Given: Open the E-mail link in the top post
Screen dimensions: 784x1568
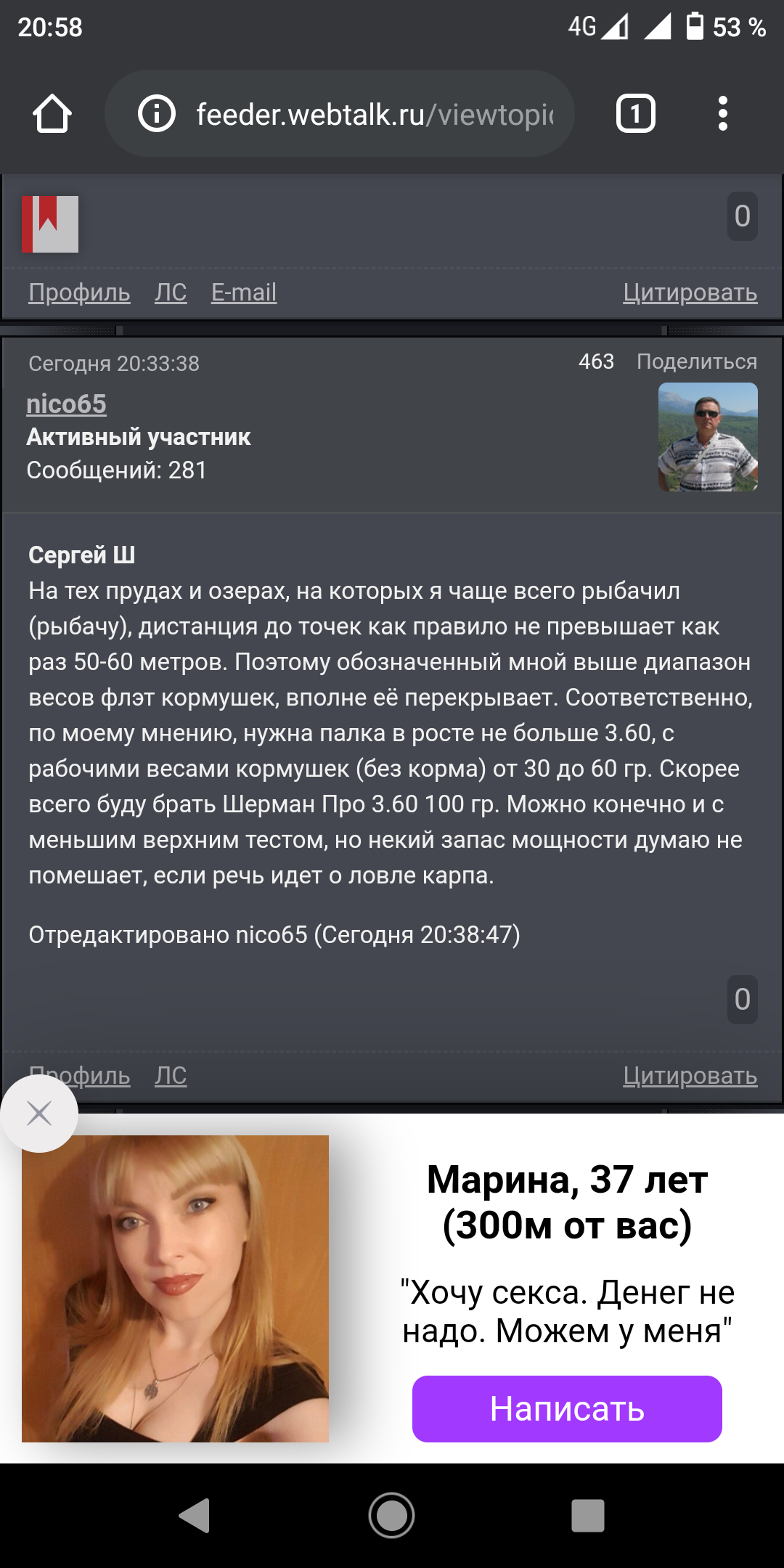Looking at the screenshot, I should pyautogui.click(x=244, y=293).
